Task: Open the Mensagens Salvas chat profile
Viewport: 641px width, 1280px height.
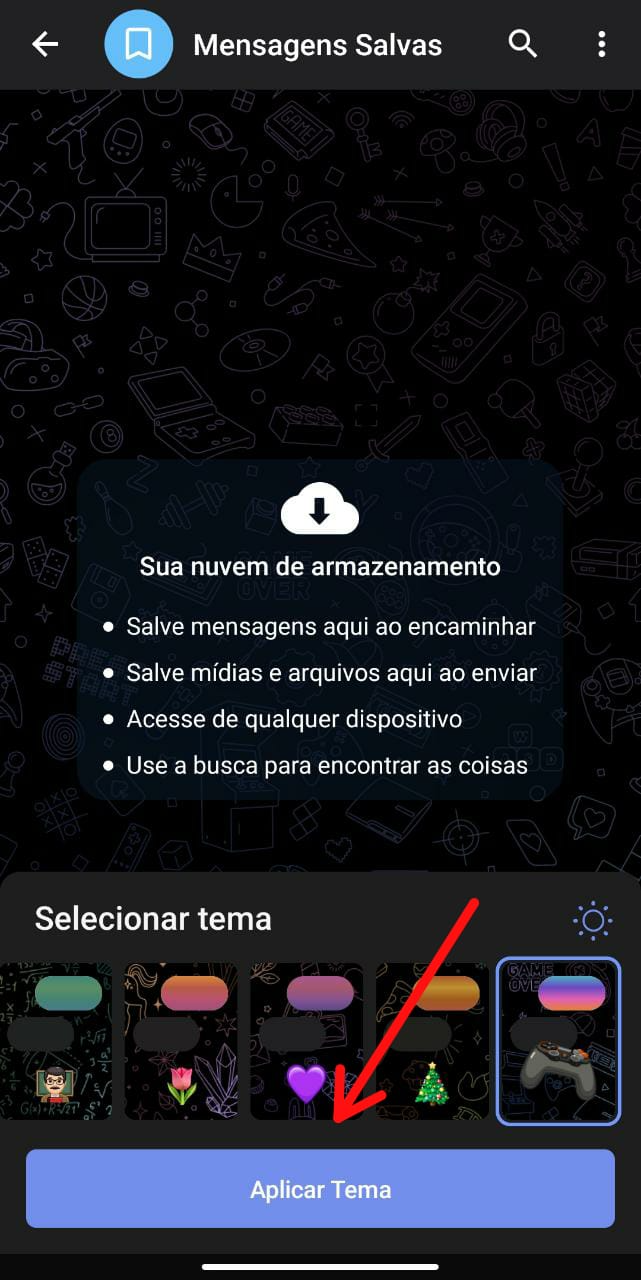Action: pyautogui.click(x=316, y=45)
